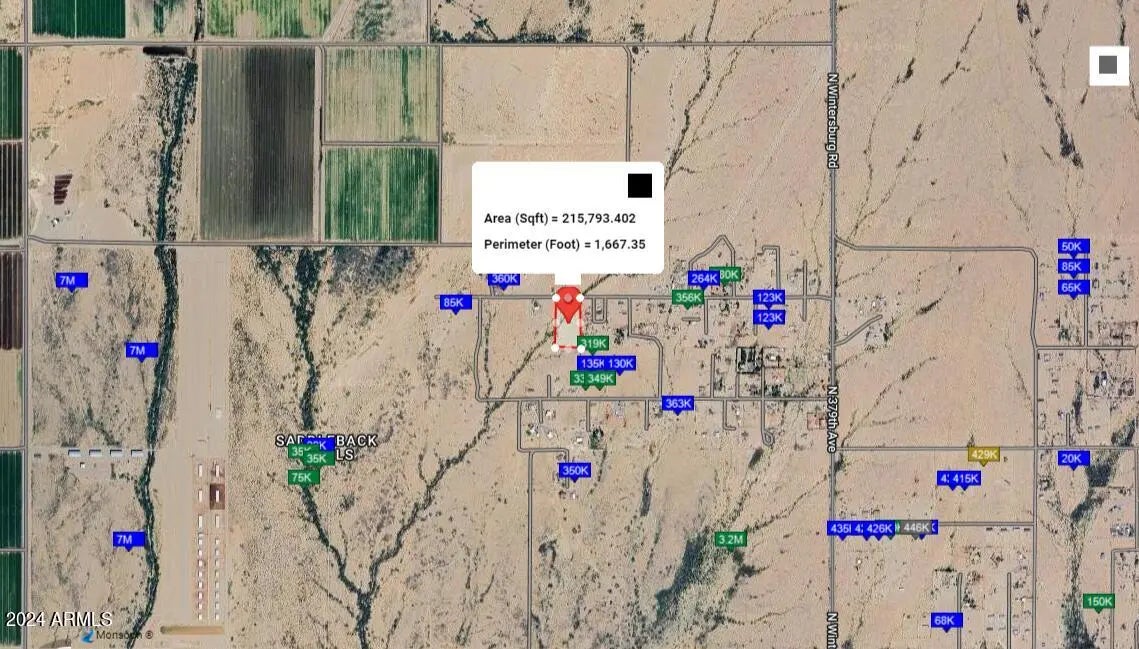Select the 68K price marker
The image size is (1139, 649).
[946, 621]
